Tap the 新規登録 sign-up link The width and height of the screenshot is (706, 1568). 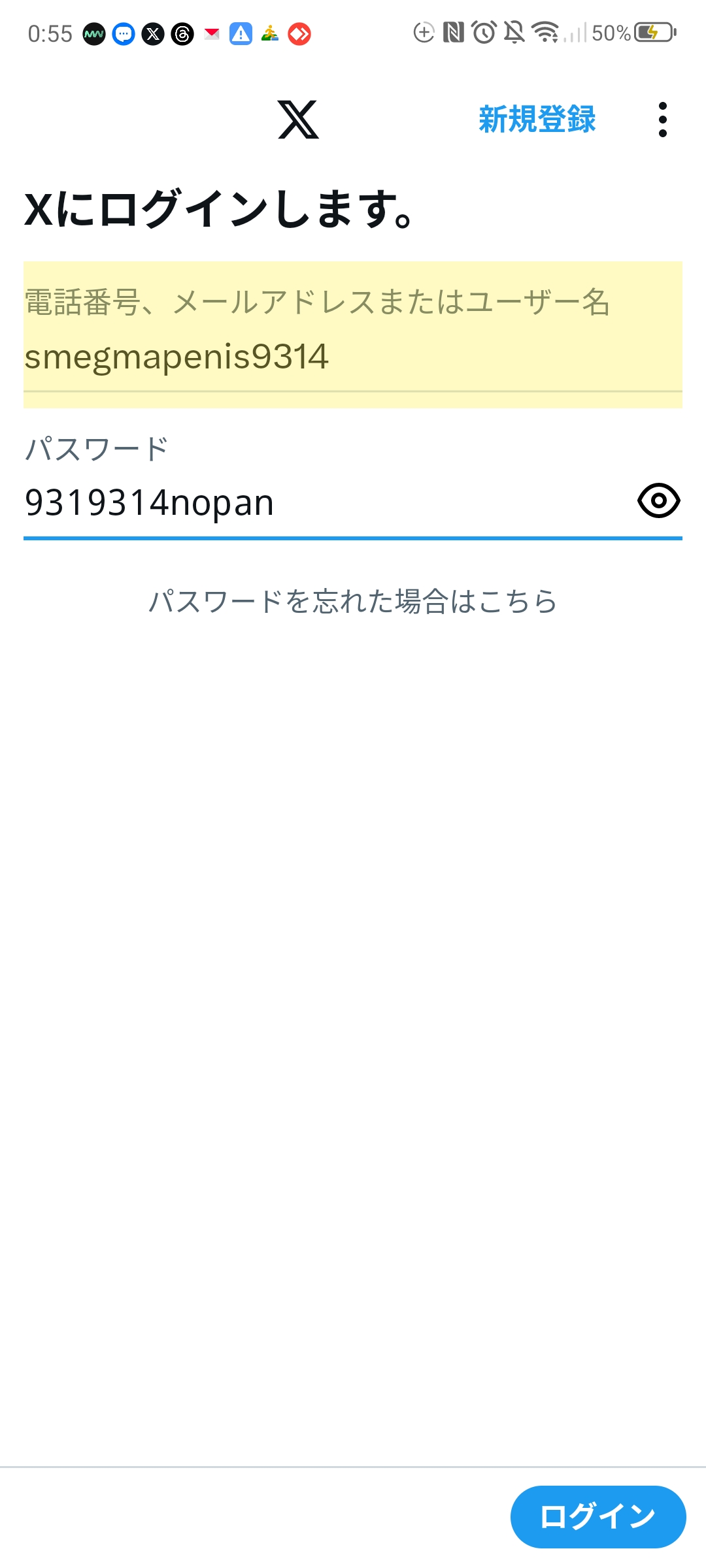(536, 120)
